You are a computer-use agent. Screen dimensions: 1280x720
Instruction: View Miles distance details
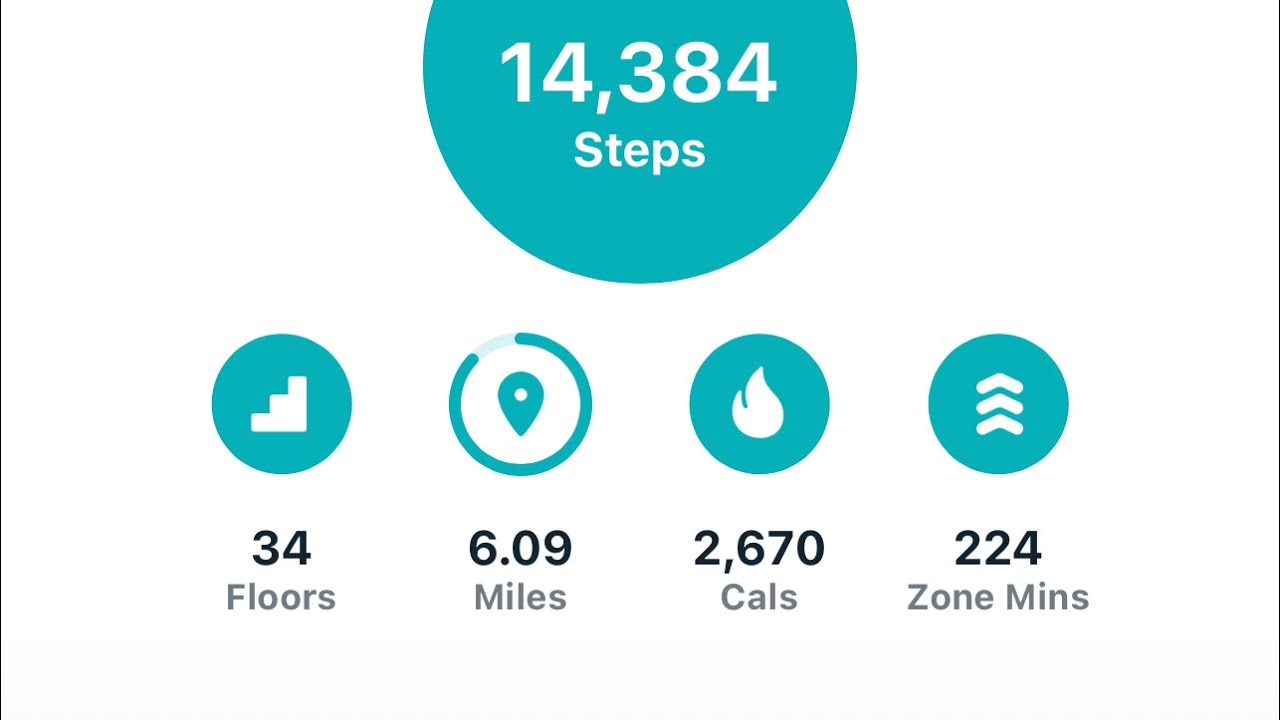(520, 404)
